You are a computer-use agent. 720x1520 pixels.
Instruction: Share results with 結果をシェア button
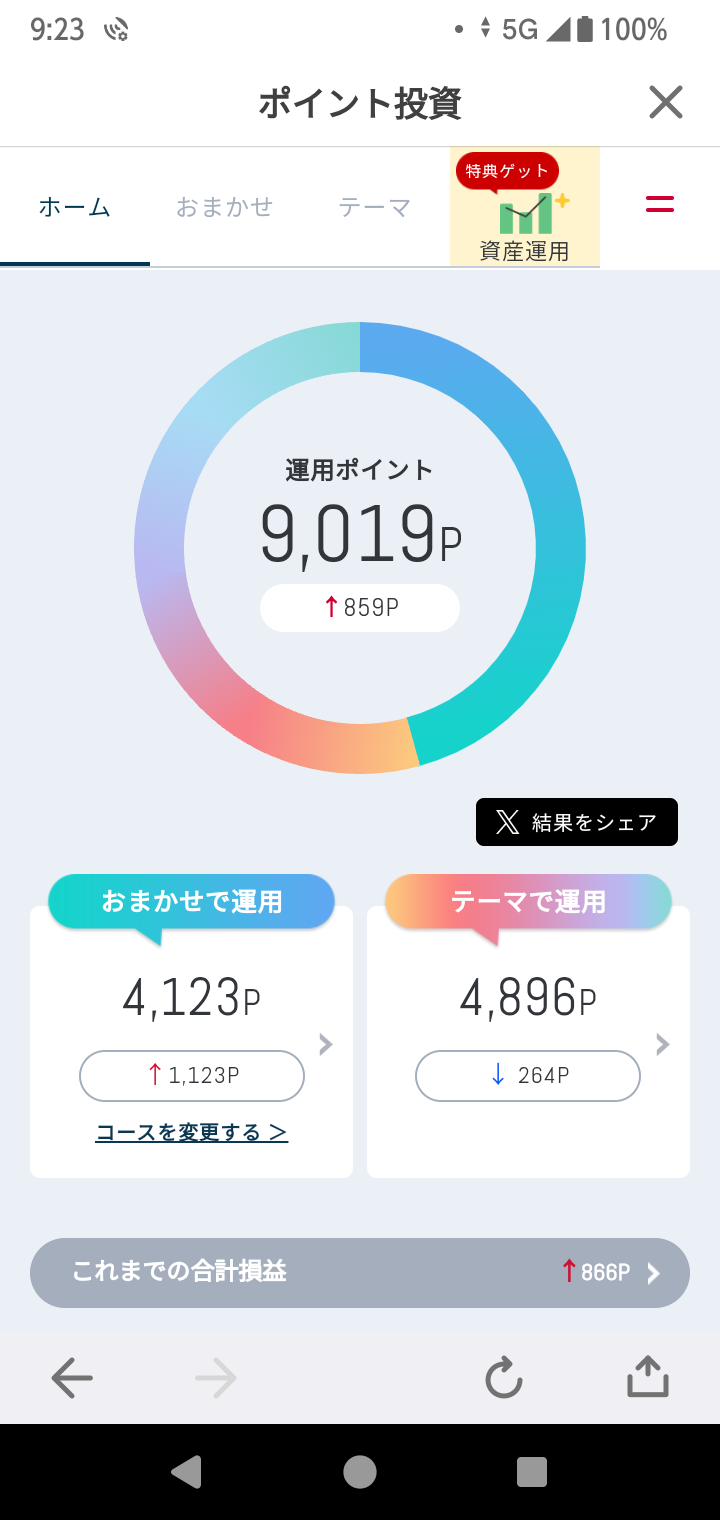pos(577,822)
